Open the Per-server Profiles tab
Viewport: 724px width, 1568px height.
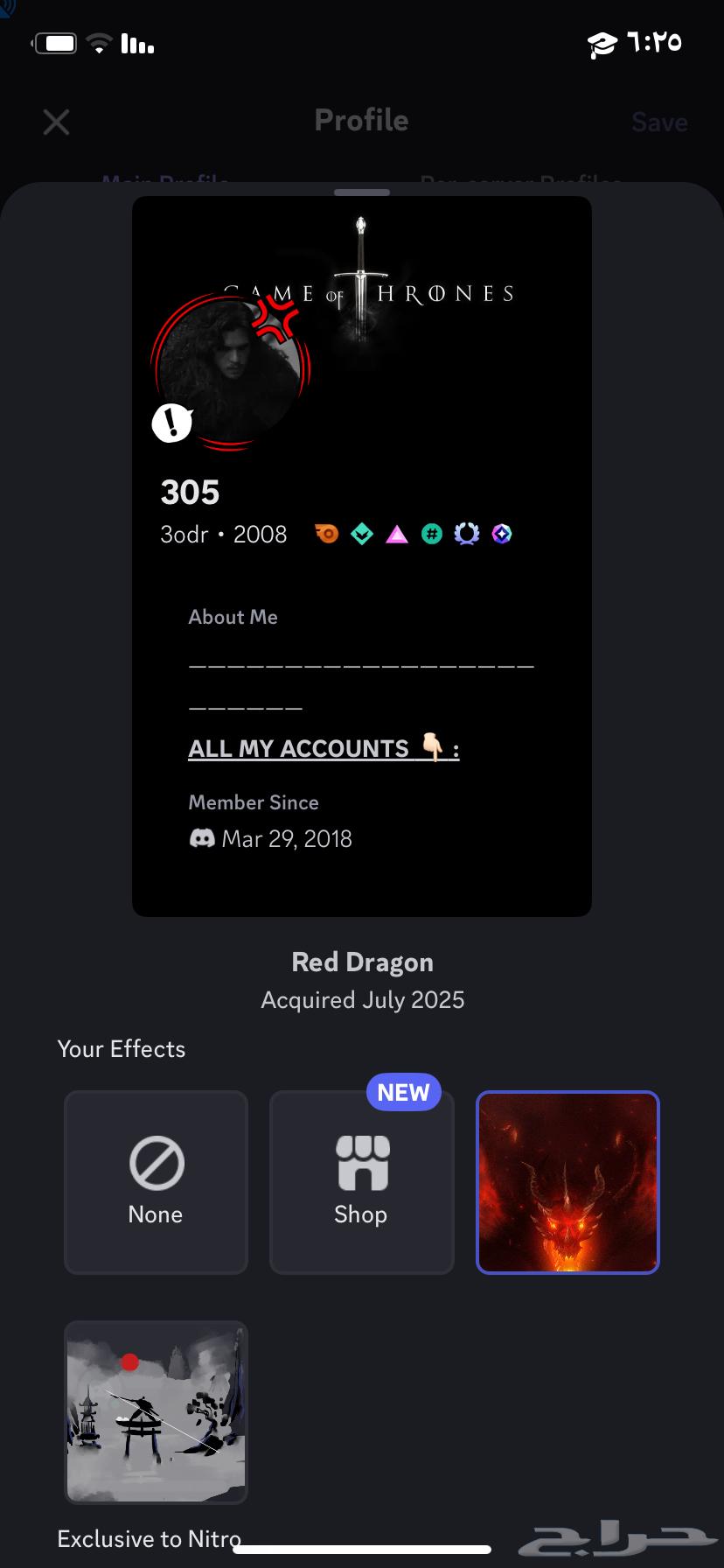(x=520, y=182)
